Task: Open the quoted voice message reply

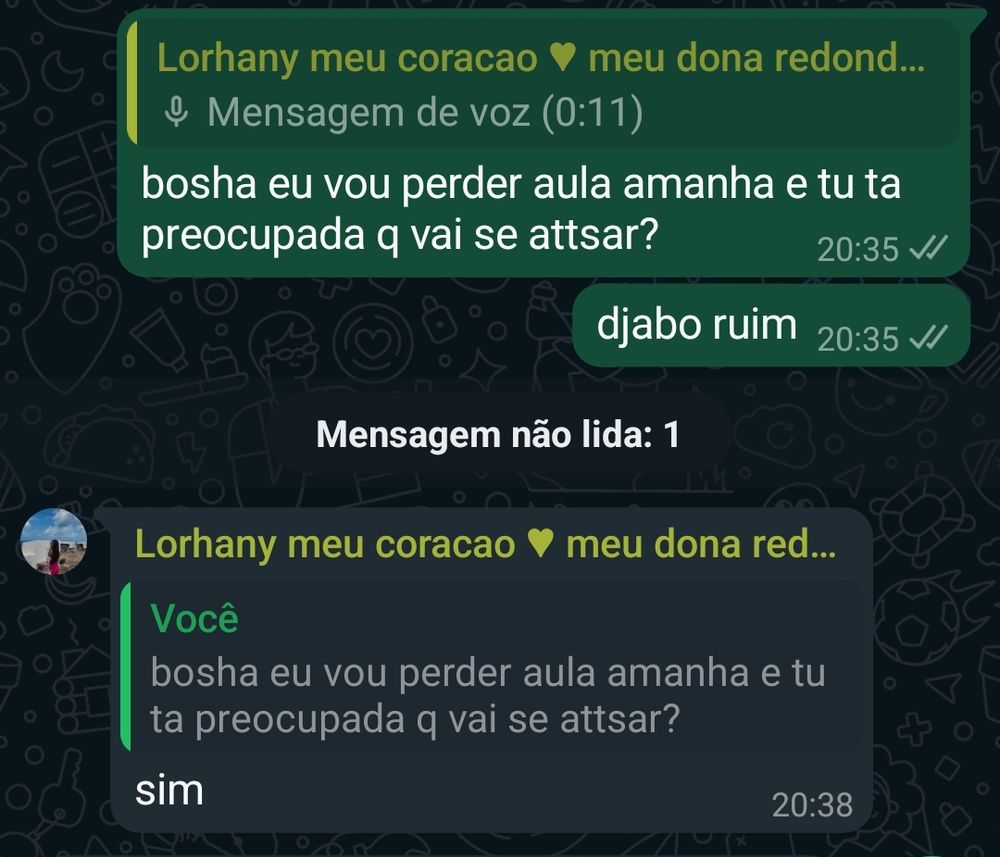Action: point(540,86)
